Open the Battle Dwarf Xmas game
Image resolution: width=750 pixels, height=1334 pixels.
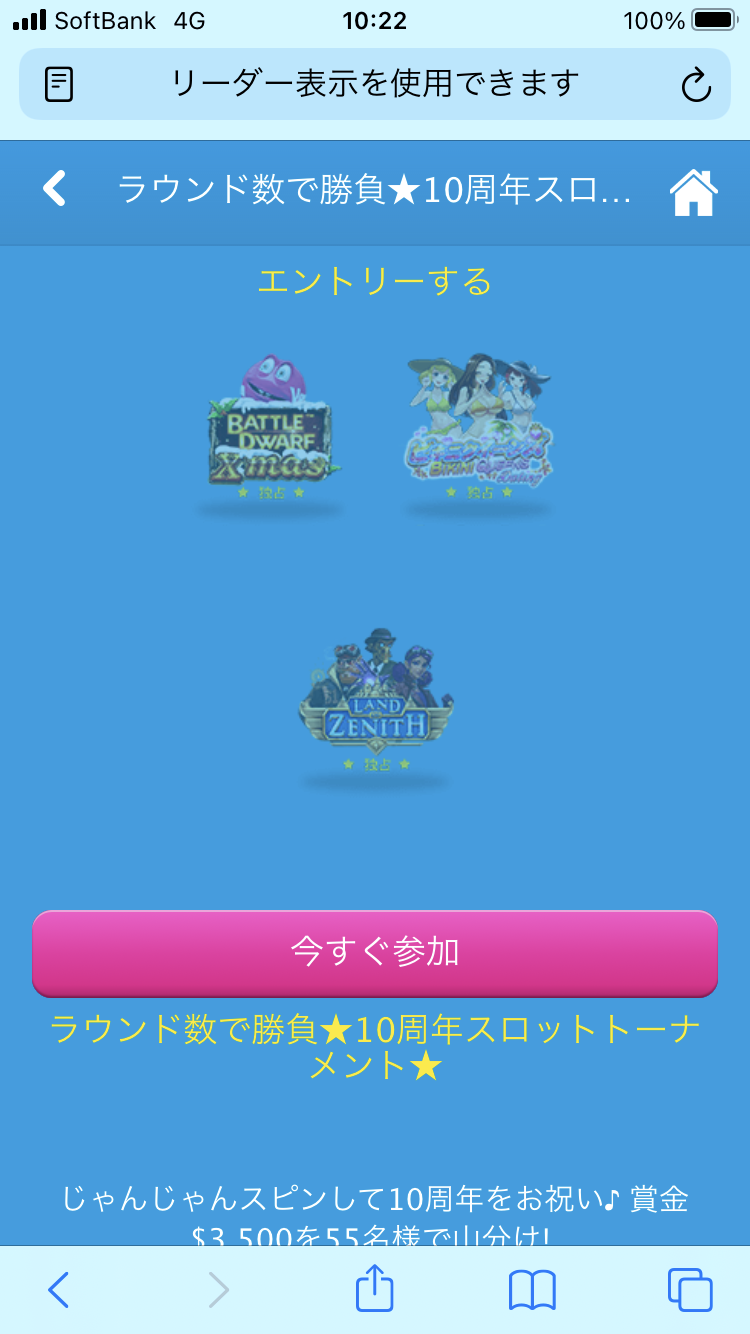click(x=270, y=432)
